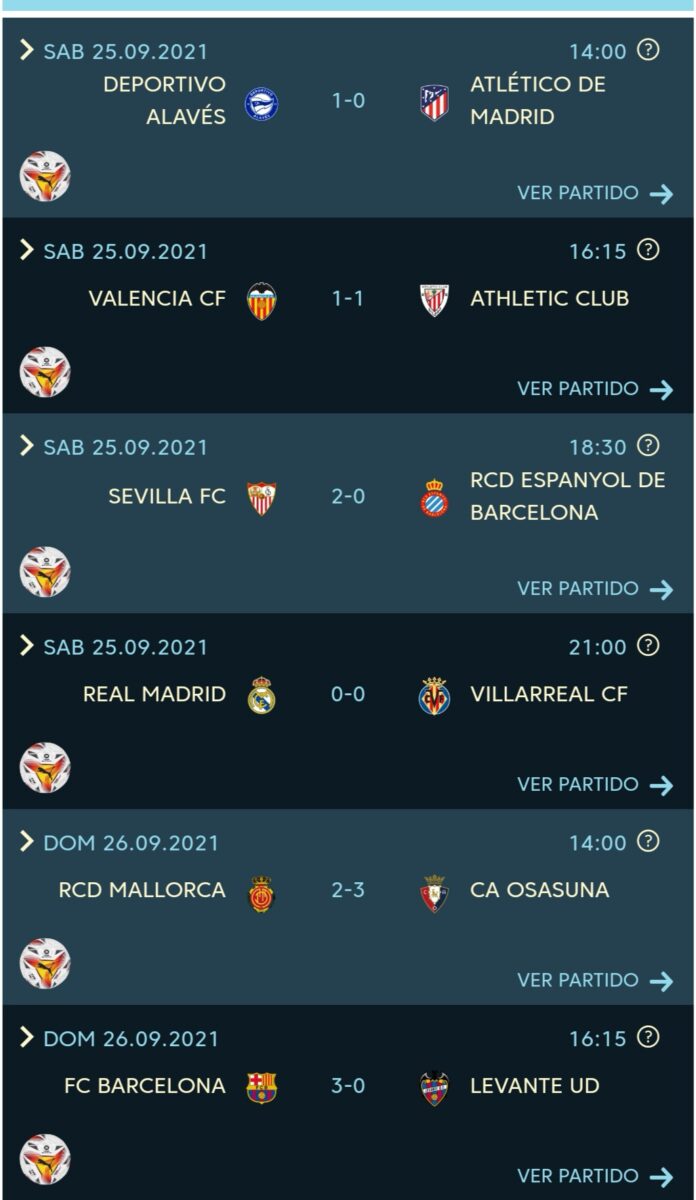The width and height of the screenshot is (696, 1200).
Task: View the FC Barcelona vs Levante UD match
Action: tap(594, 1177)
